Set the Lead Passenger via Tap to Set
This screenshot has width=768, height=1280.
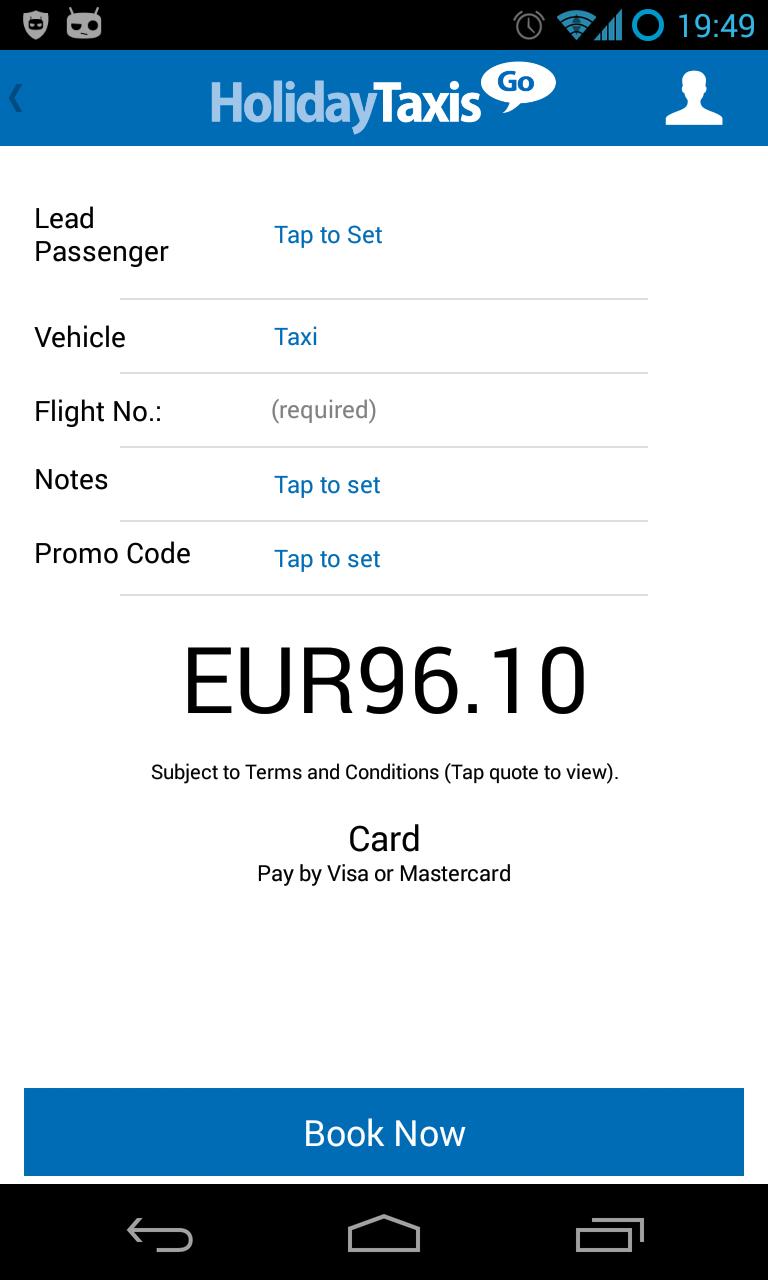click(x=328, y=235)
